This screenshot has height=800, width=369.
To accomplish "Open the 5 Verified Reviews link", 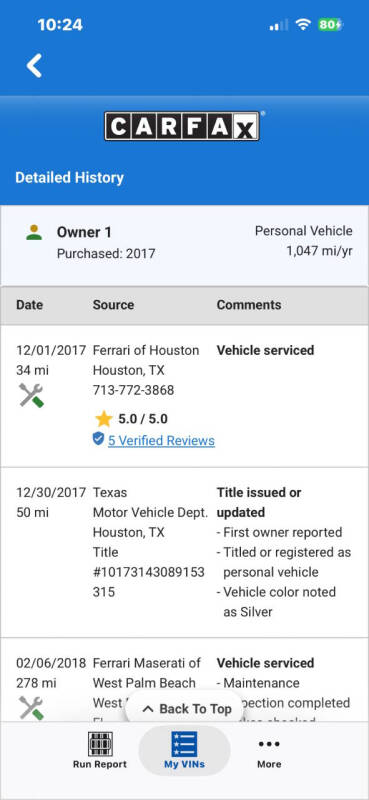I will [161, 440].
